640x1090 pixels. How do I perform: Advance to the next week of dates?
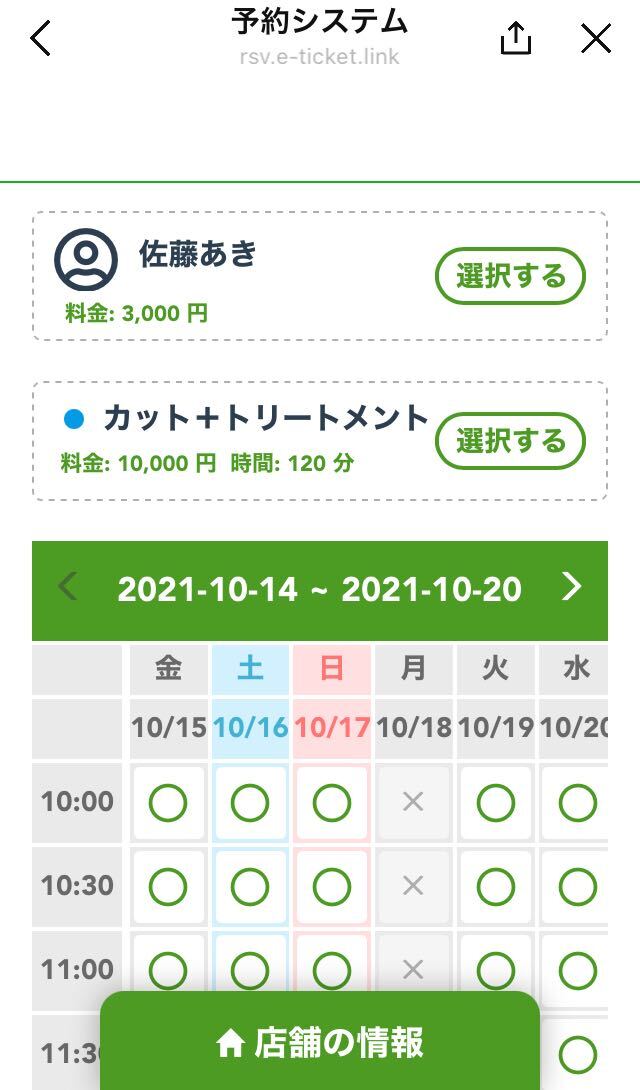[x=571, y=587]
